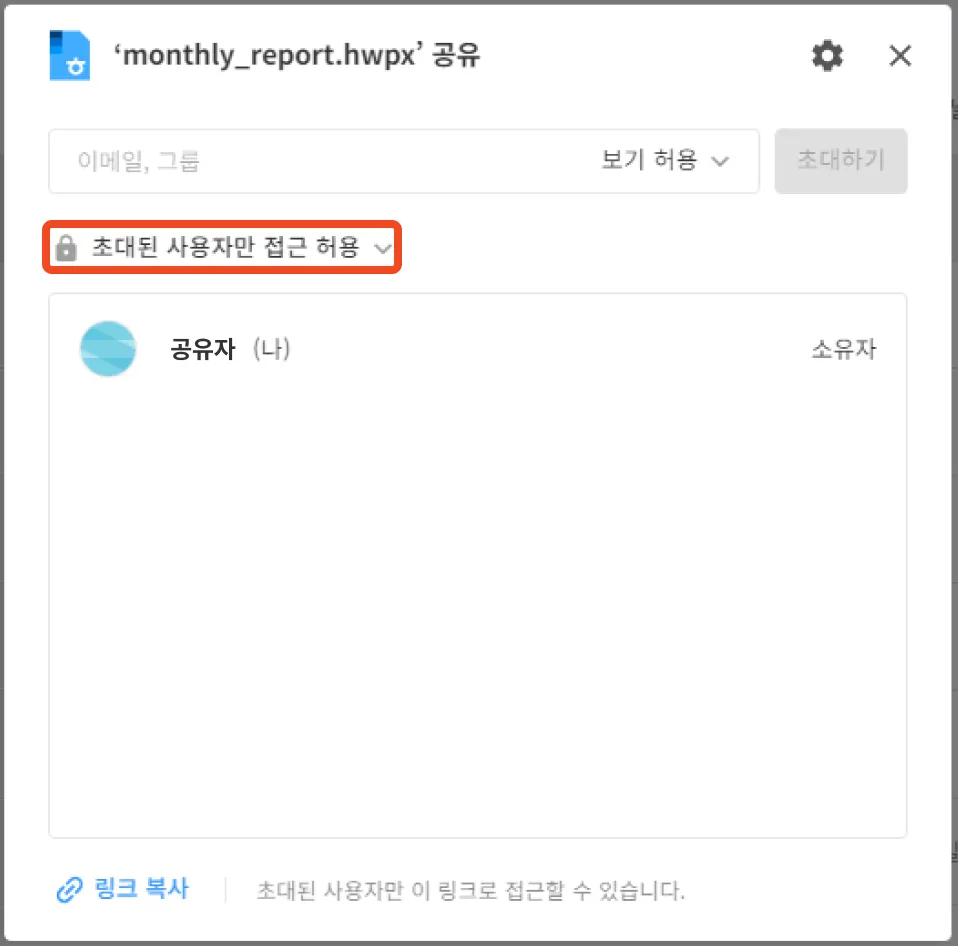
Task: Copy link via '링크 복사'
Action: tap(123, 889)
